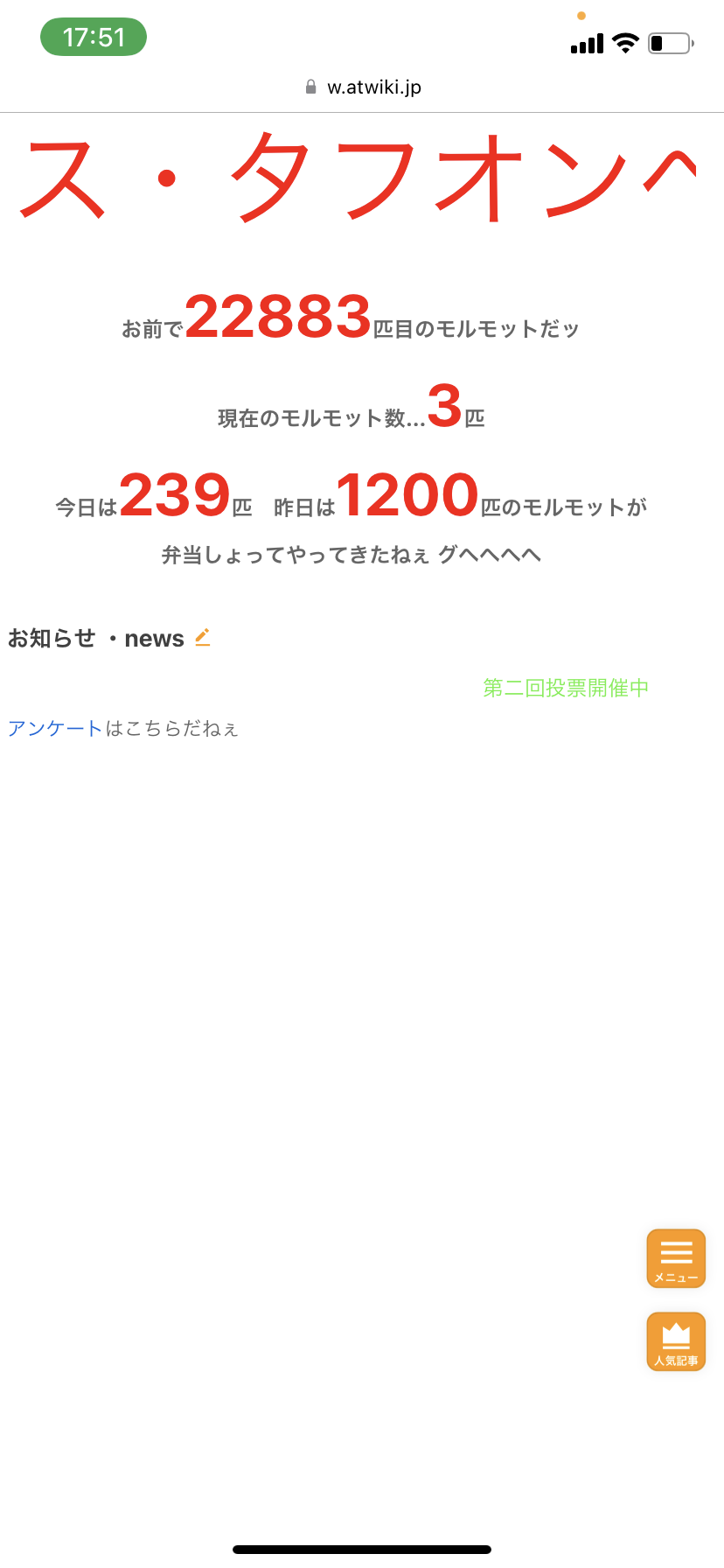Image resolution: width=724 pixels, height=1568 pixels.
Task: Tap the w.atwiki.jp address bar
Action: click(x=362, y=87)
